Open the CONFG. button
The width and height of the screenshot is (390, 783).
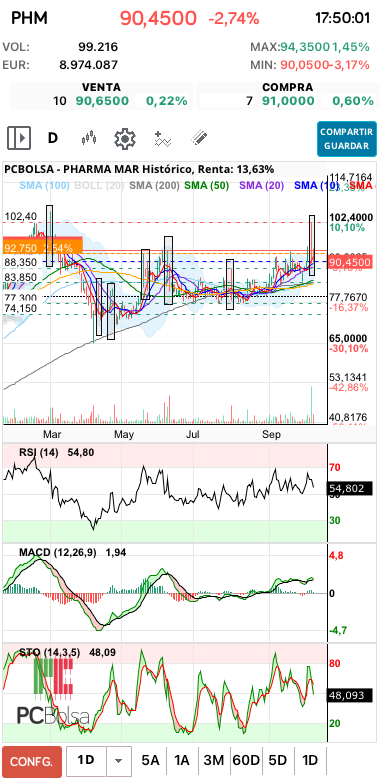click(32, 762)
